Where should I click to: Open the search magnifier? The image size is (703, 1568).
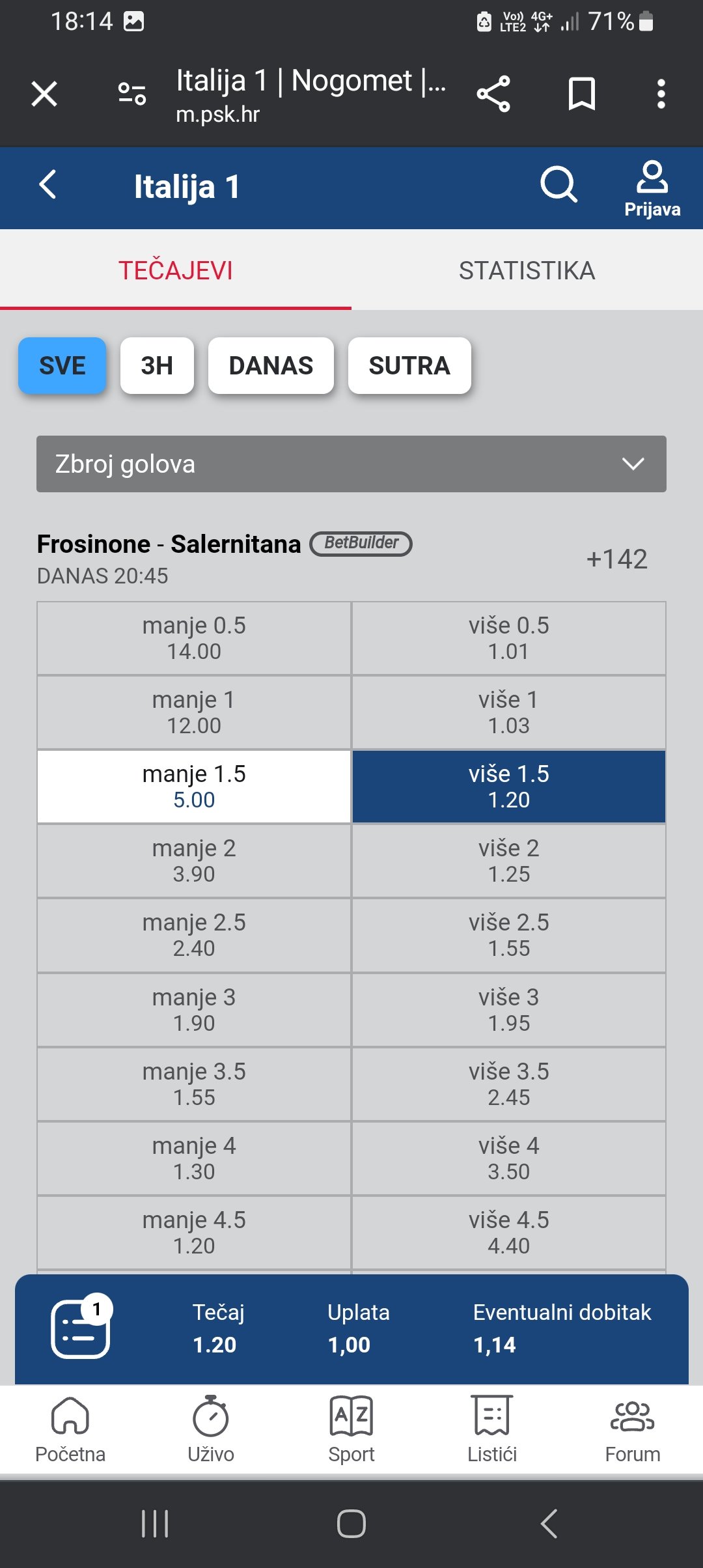point(558,185)
